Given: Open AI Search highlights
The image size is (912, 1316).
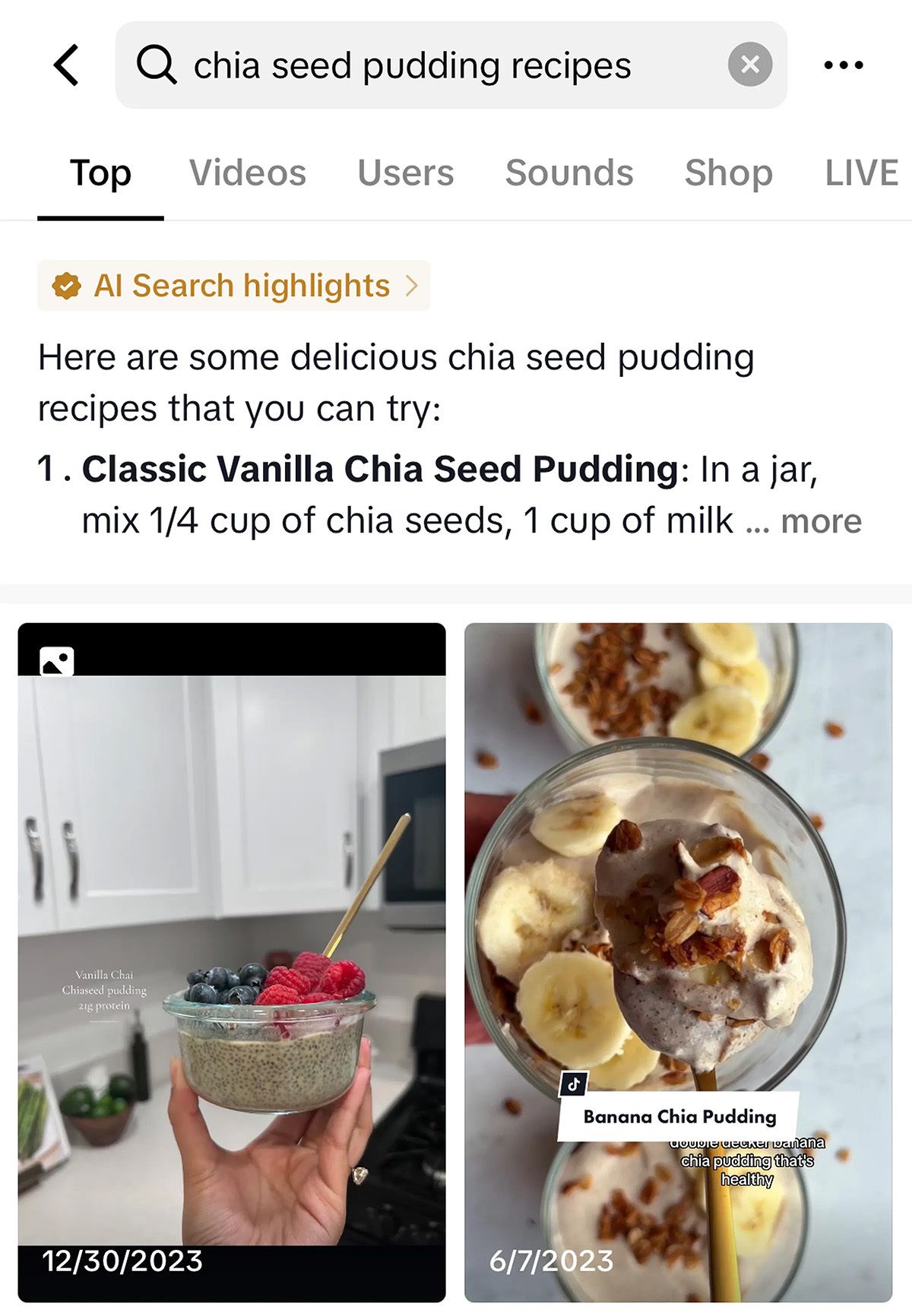Looking at the screenshot, I should (234, 286).
